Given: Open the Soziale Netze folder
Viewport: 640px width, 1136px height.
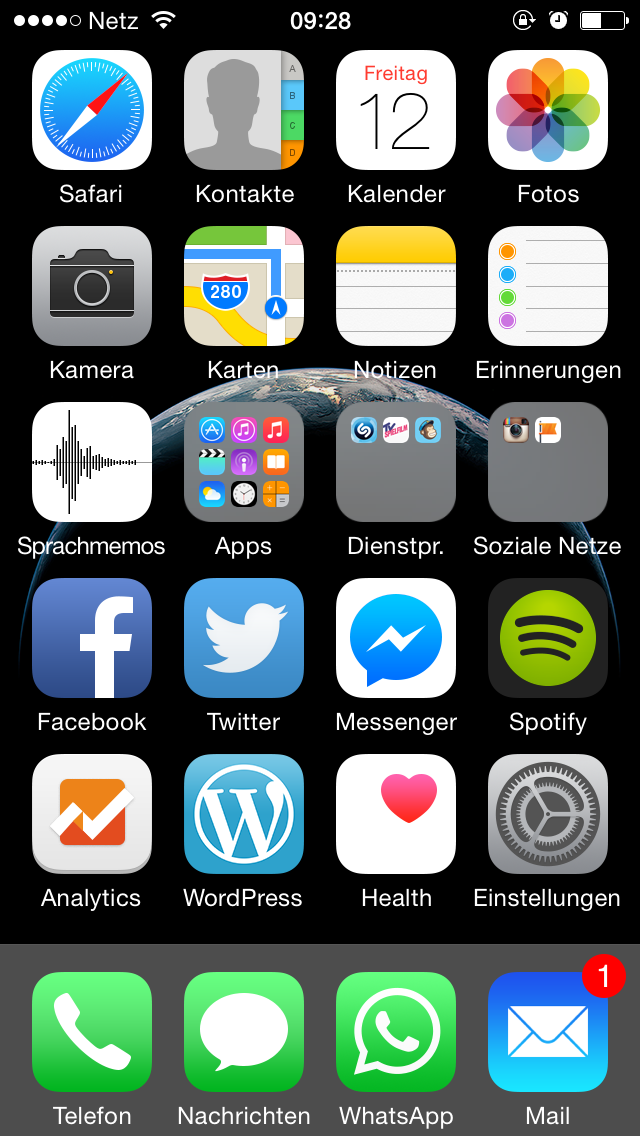Looking at the screenshot, I should [x=548, y=462].
